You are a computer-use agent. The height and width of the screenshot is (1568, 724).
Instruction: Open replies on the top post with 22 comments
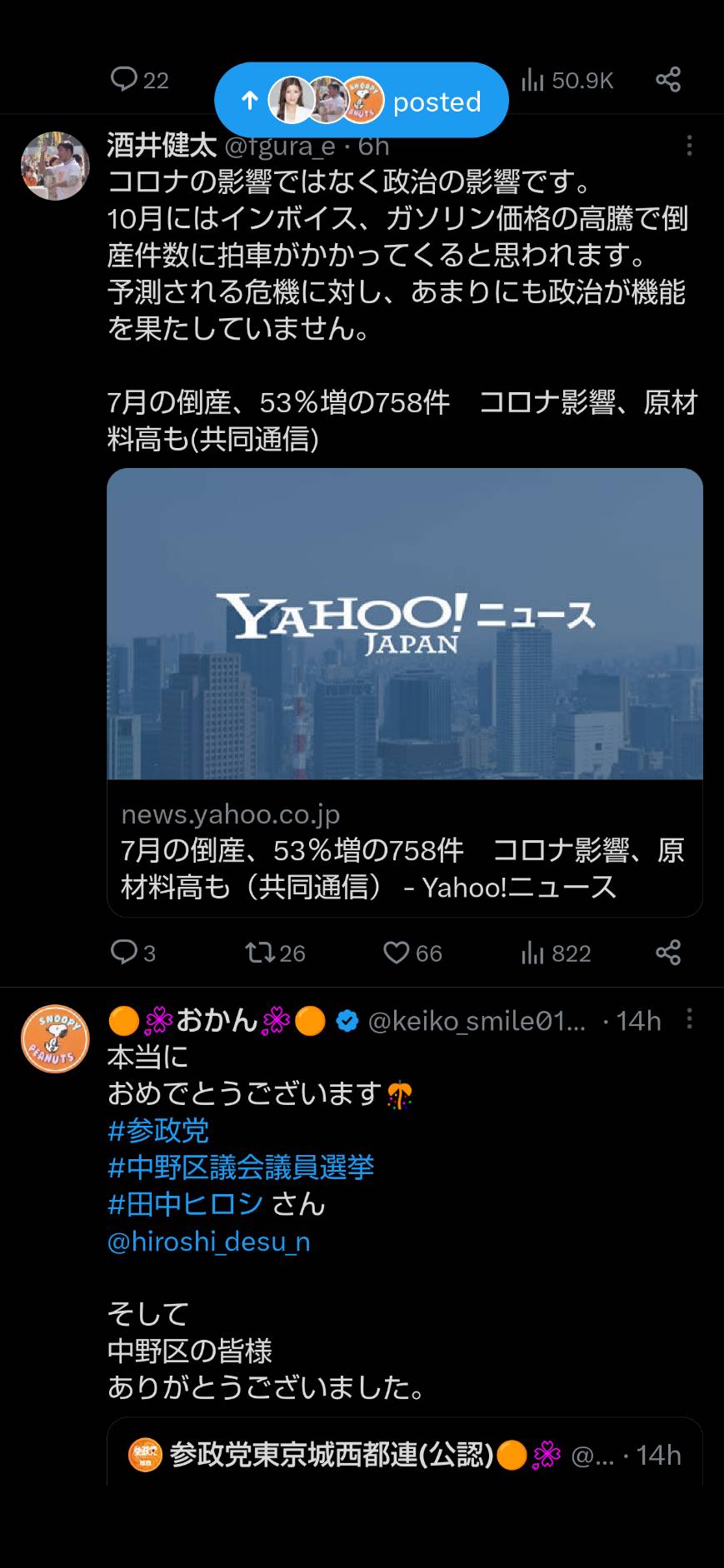(x=139, y=80)
